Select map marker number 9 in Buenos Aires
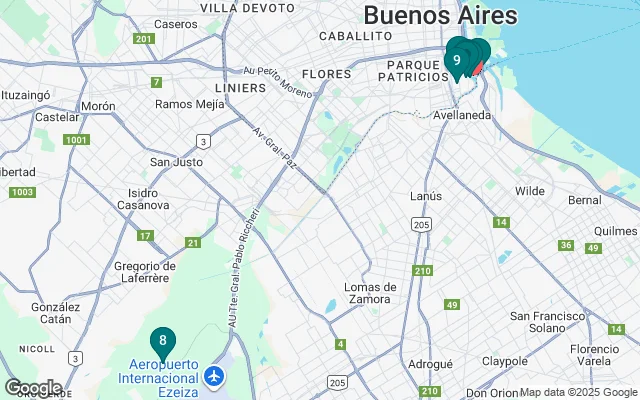Screen dimensions: 640x400 point(457,61)
